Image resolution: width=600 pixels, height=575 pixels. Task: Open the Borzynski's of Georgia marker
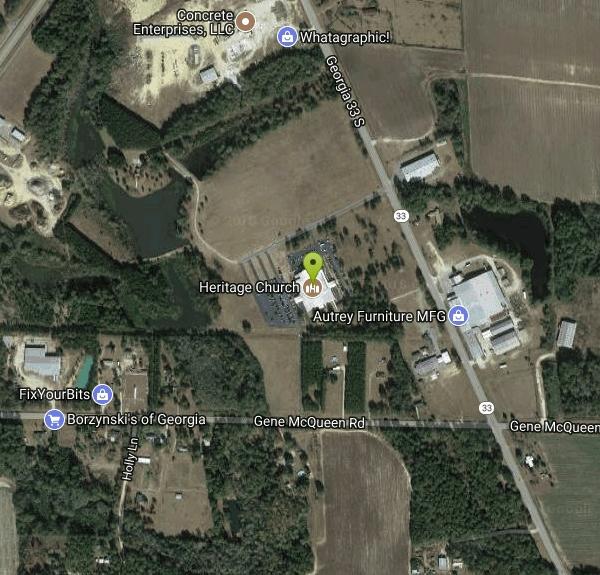tap(52, 419)
